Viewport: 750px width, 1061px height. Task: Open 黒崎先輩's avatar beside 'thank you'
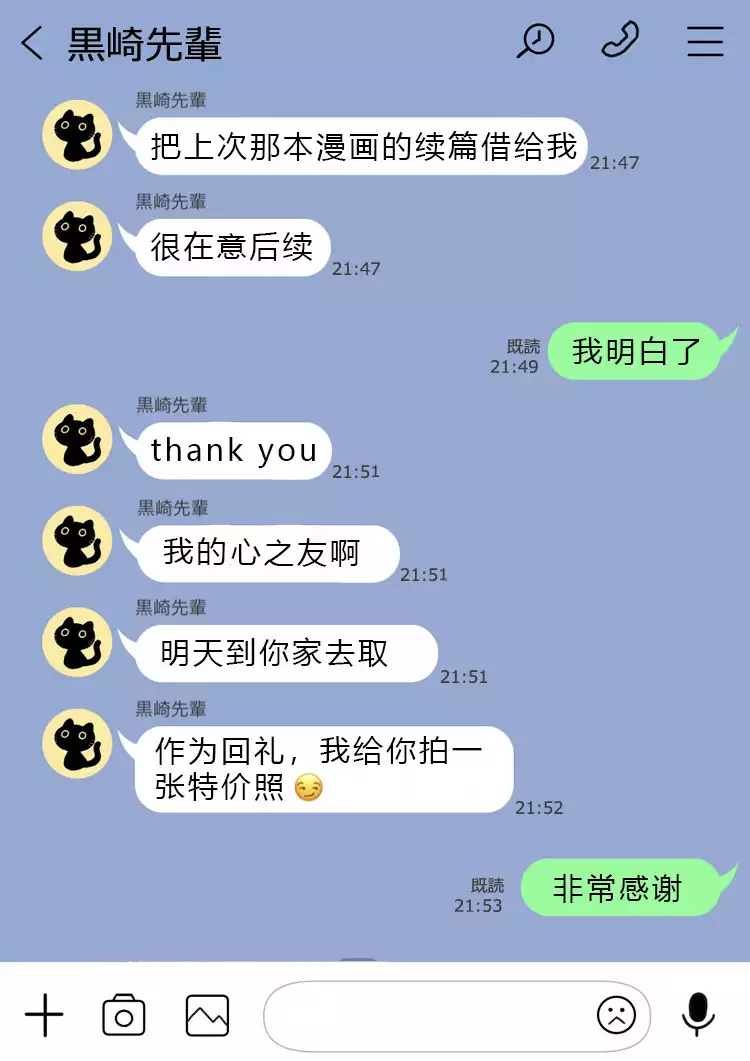tap(77, 438)
